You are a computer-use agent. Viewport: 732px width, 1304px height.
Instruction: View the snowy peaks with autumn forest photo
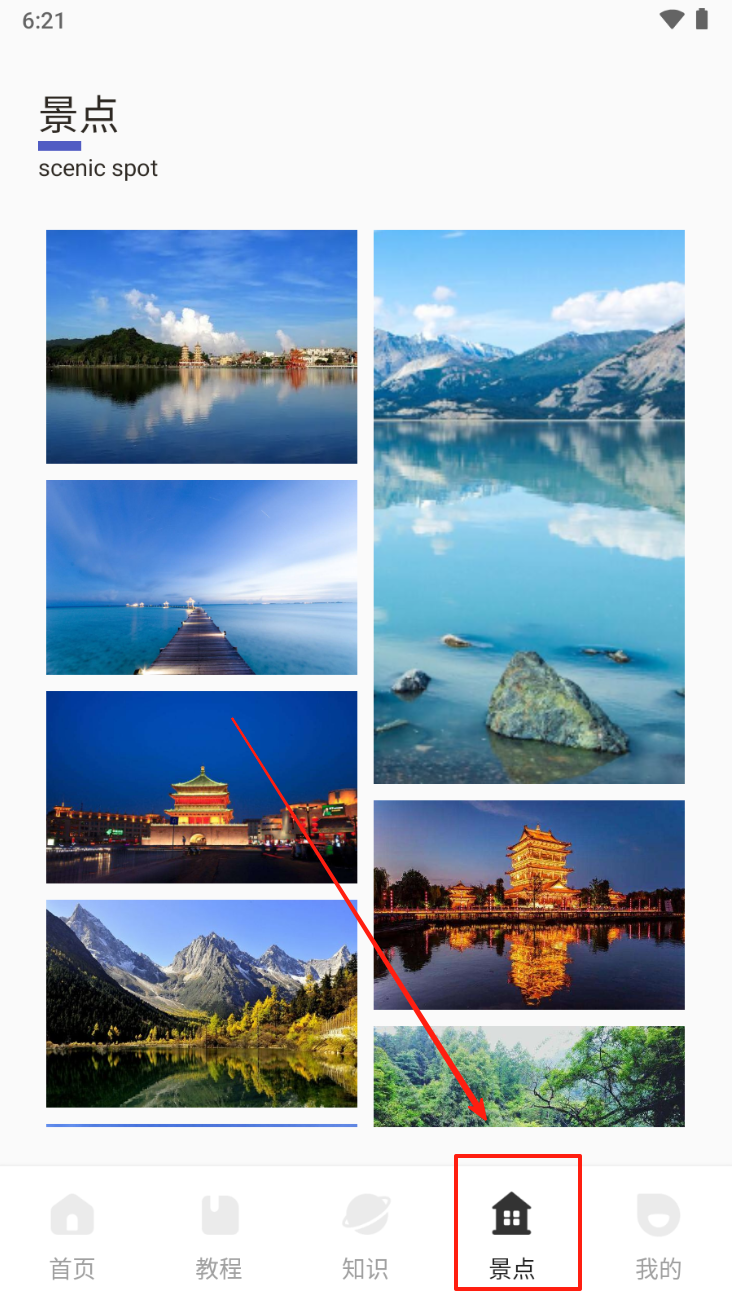pyautogui.click(x=201, y=1003)
